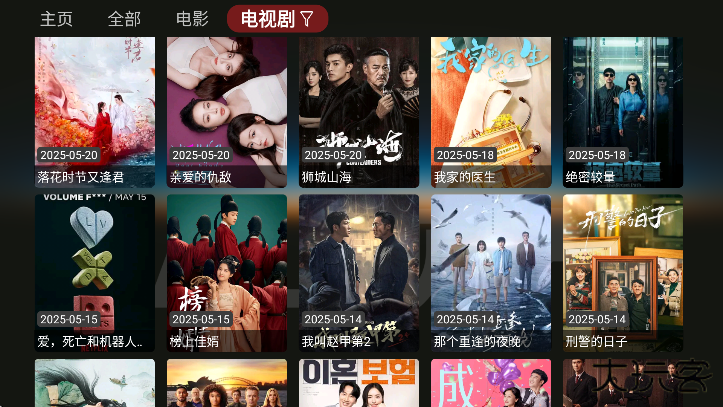
Task: Open the show 榜上佳婿
Action: [227, 272]
